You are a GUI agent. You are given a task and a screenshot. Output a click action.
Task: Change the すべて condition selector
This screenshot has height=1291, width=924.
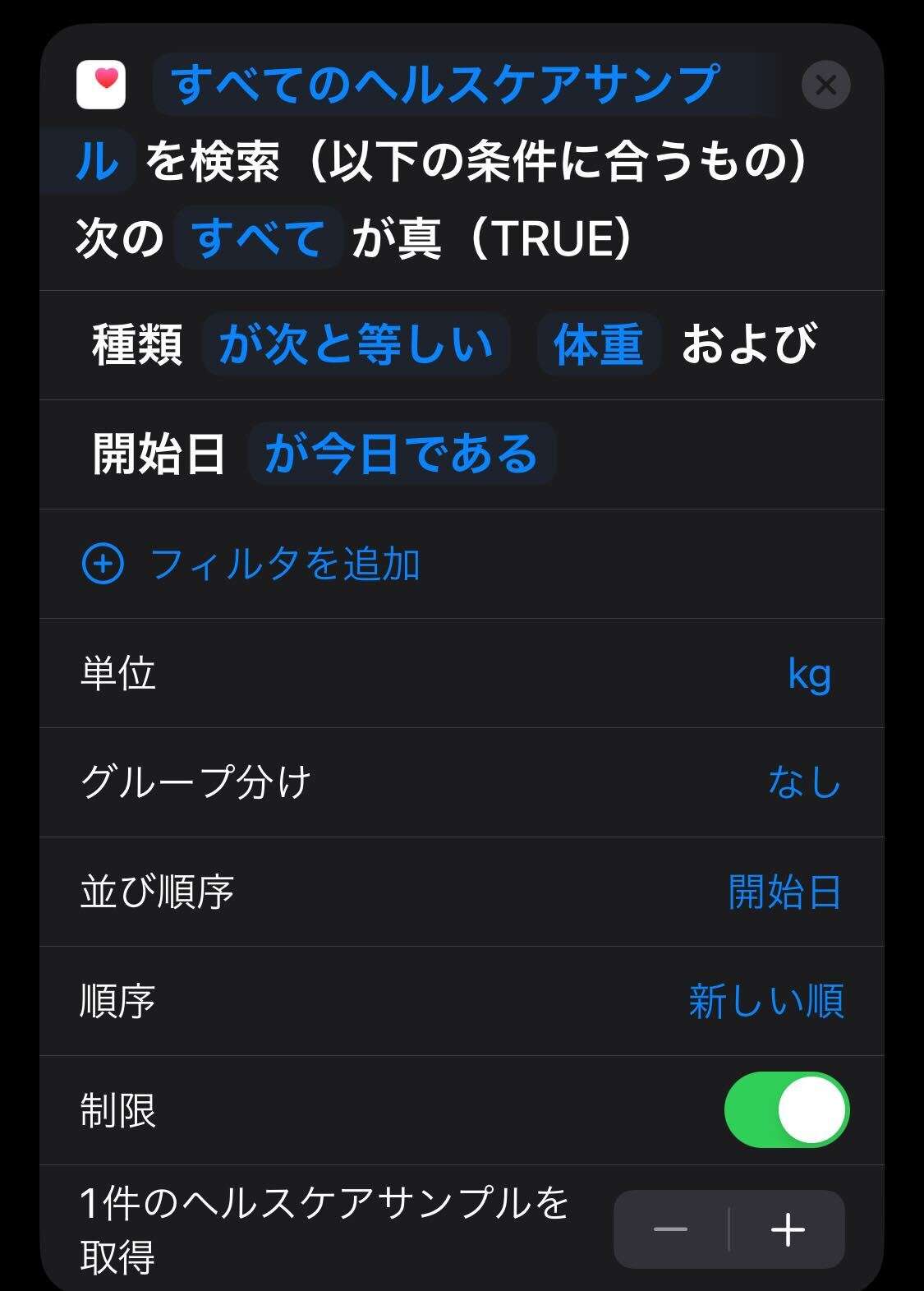258,238
